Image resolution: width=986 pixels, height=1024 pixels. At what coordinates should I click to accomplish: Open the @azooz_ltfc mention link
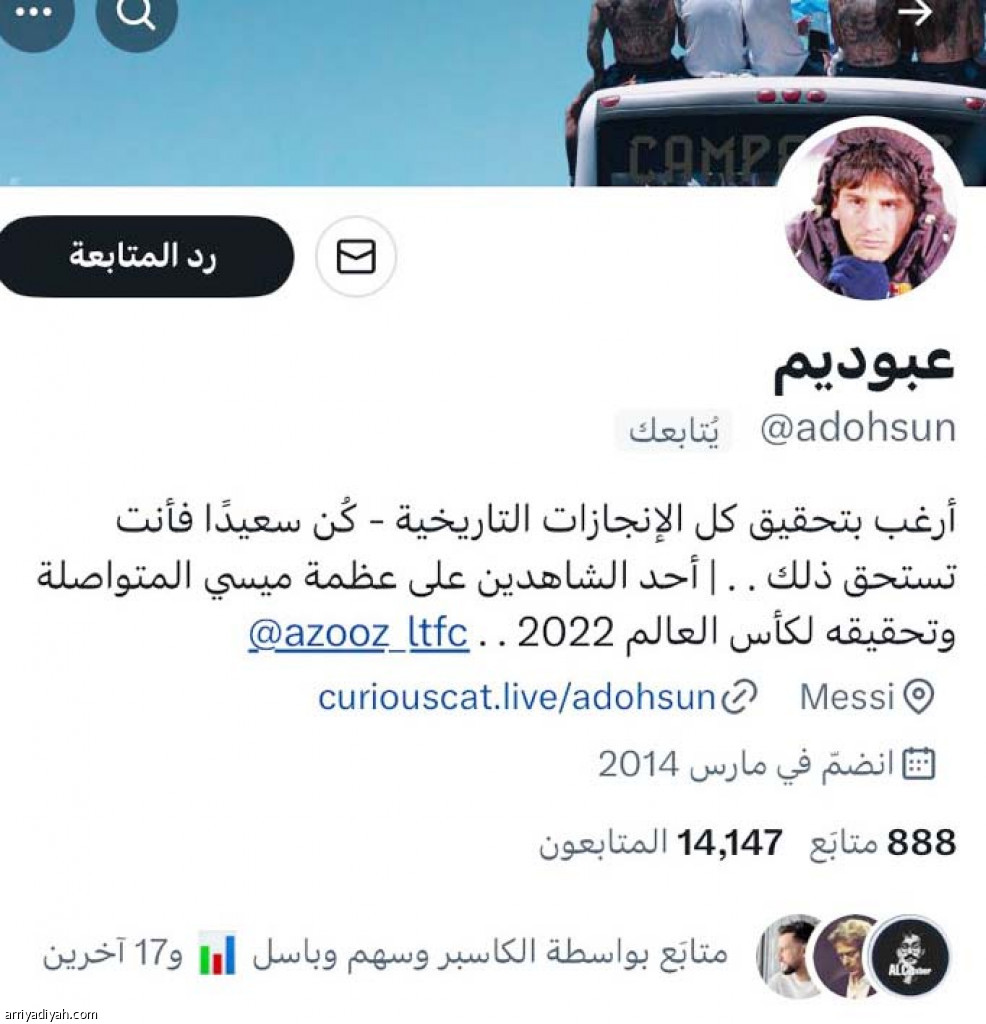click(x=358, y=636)
